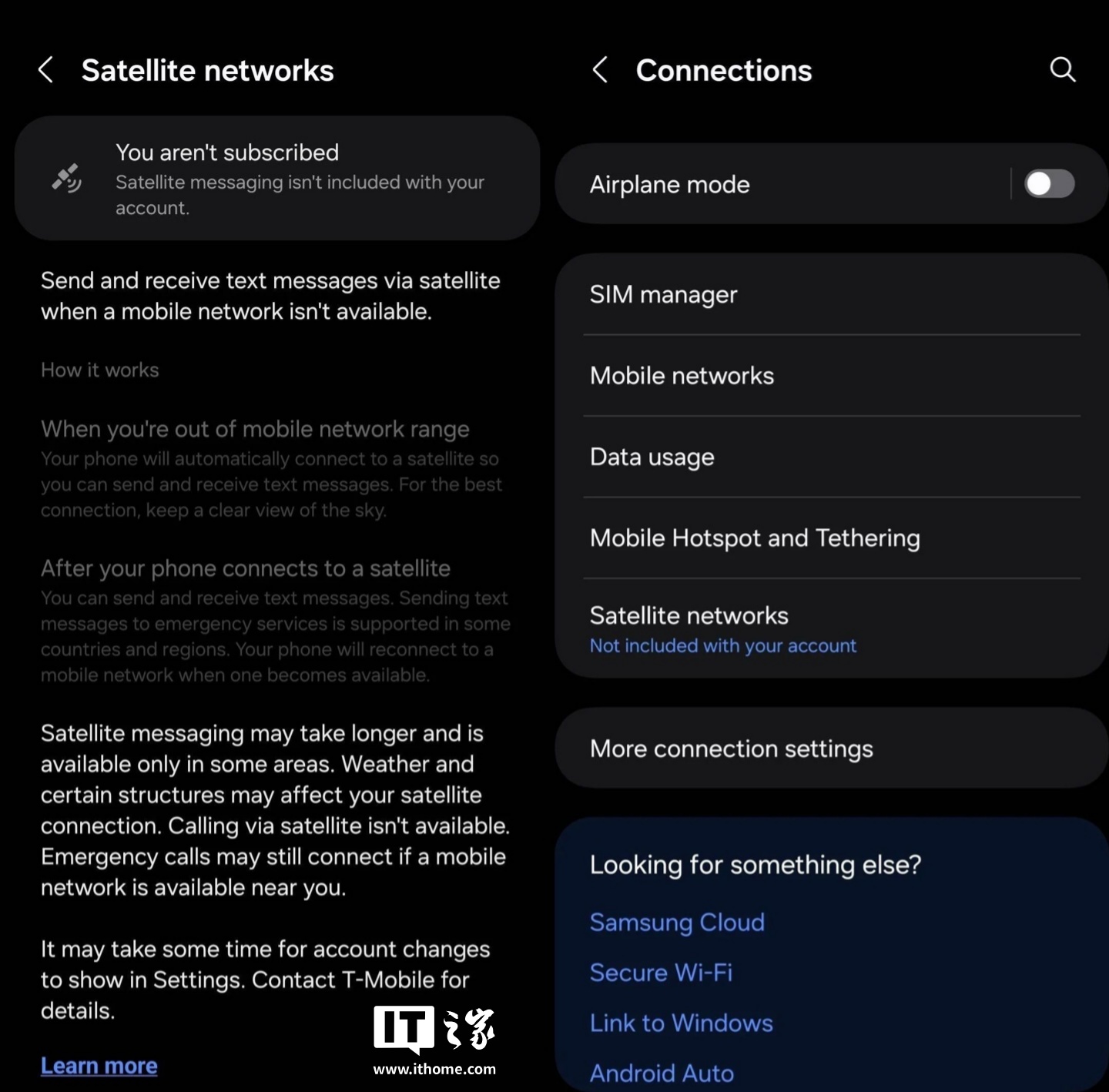The height and width of the screenshot is (1092, 1109).
Task: Open Mobile networks settings
Action: pos(832,376)
